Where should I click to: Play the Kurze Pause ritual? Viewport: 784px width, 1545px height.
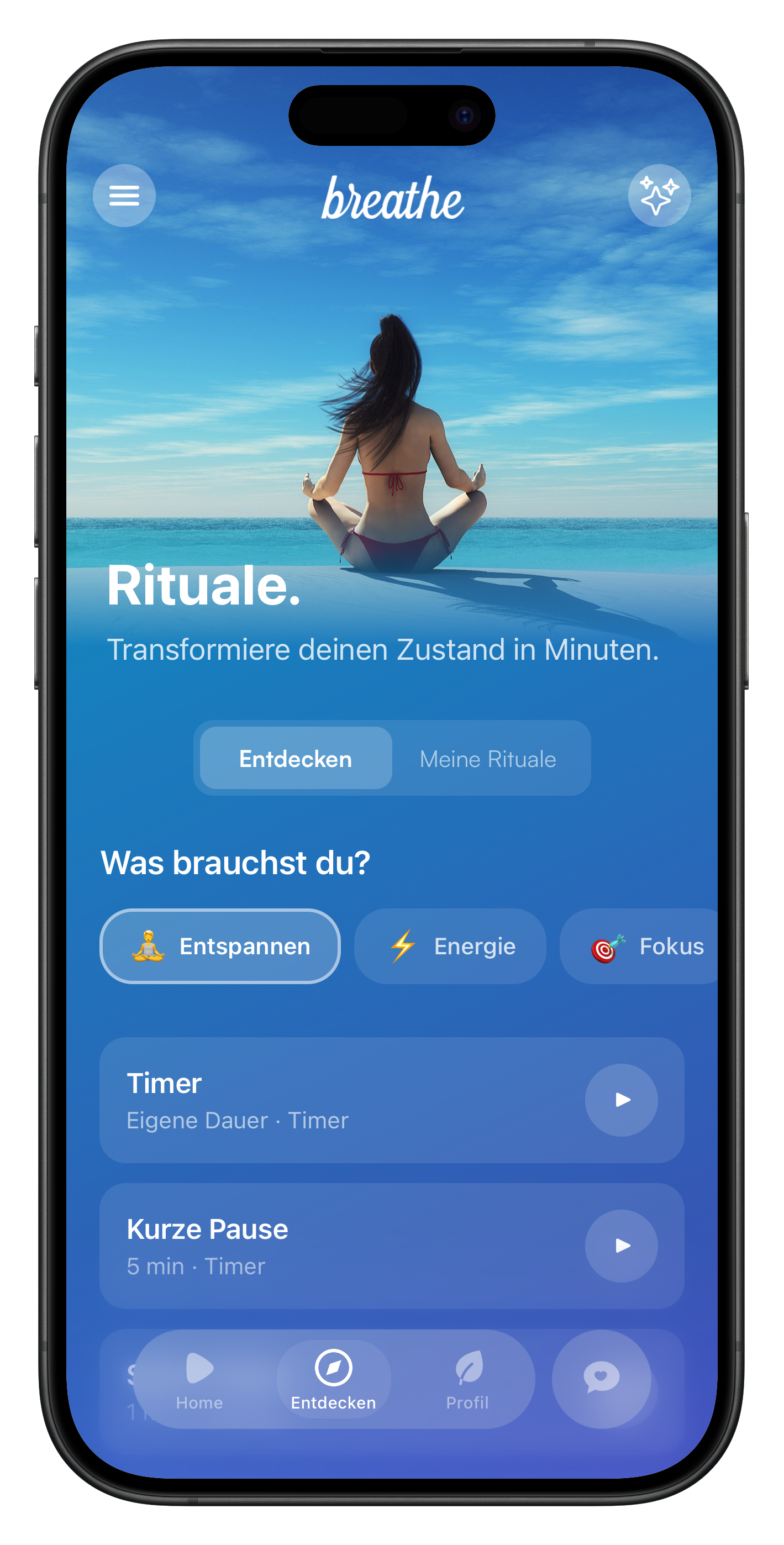tap(622, 1245)
